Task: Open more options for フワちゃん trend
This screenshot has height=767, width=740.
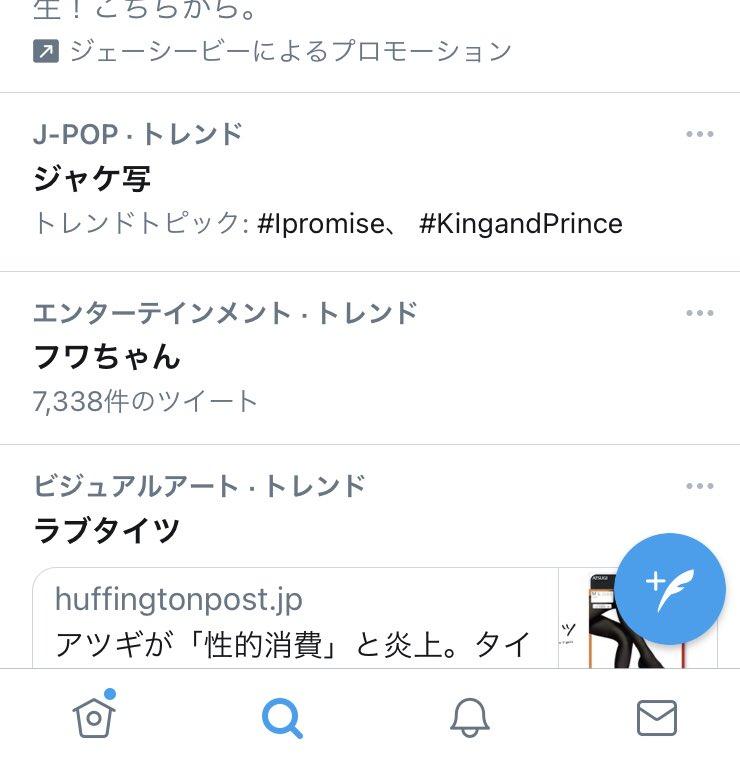Action: pyautogui.click(x=700, y=313)
